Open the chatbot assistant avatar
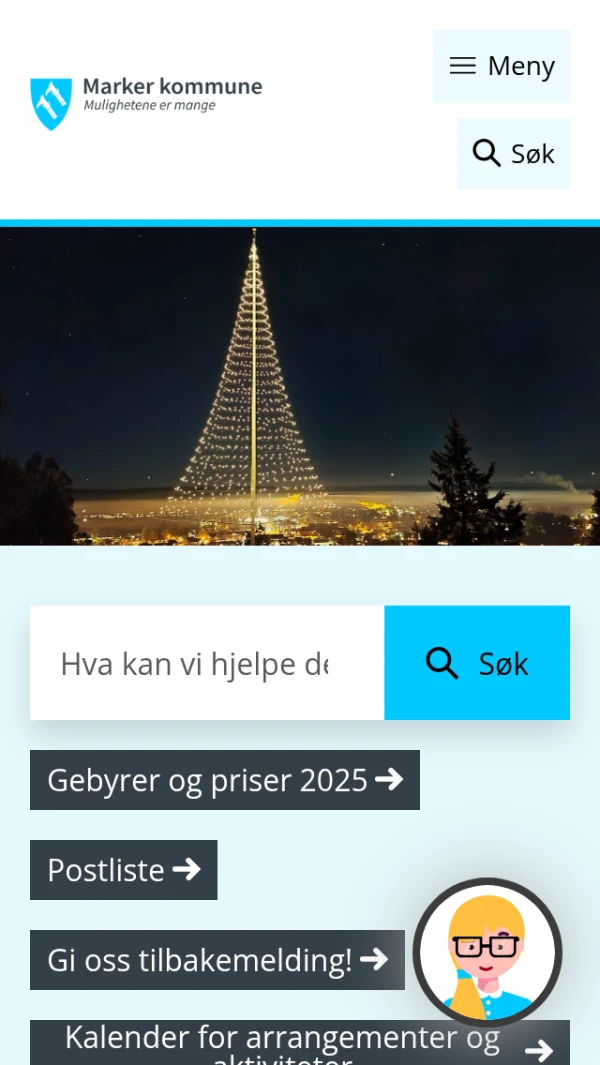This screenshot has height=1065, width=600. pos(487,952)
